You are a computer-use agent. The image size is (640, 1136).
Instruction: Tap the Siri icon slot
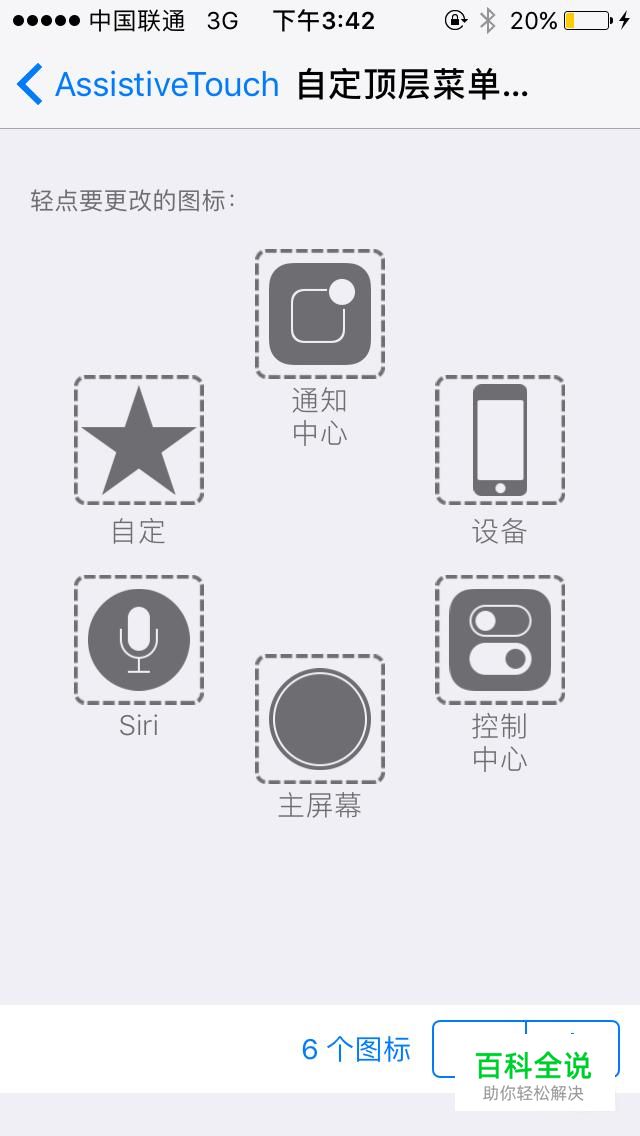pos(138,640)
